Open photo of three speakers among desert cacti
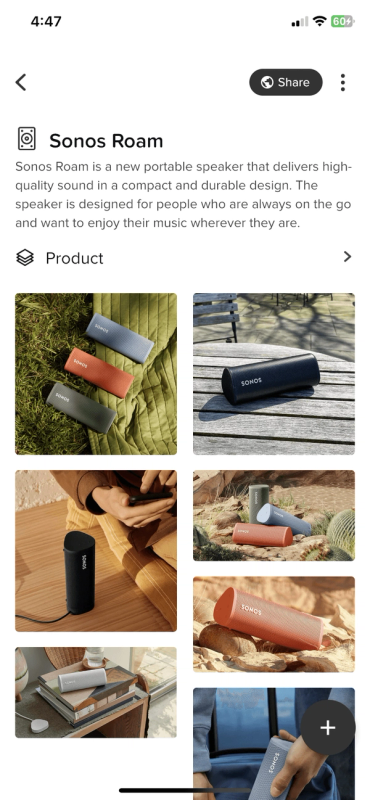Viewport: 370px width, 800px height. [274, 515]
